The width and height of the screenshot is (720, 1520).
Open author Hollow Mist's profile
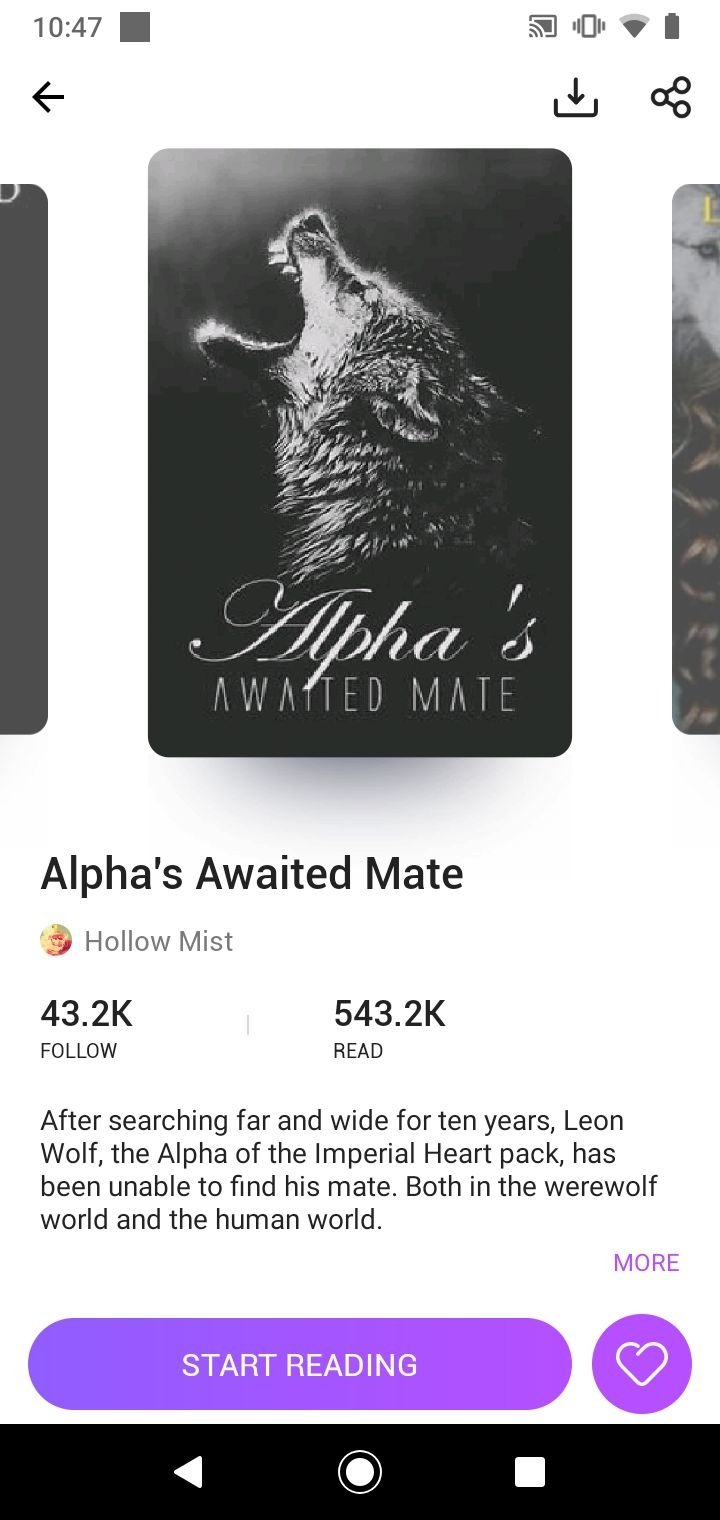click(x=137, y=941)
